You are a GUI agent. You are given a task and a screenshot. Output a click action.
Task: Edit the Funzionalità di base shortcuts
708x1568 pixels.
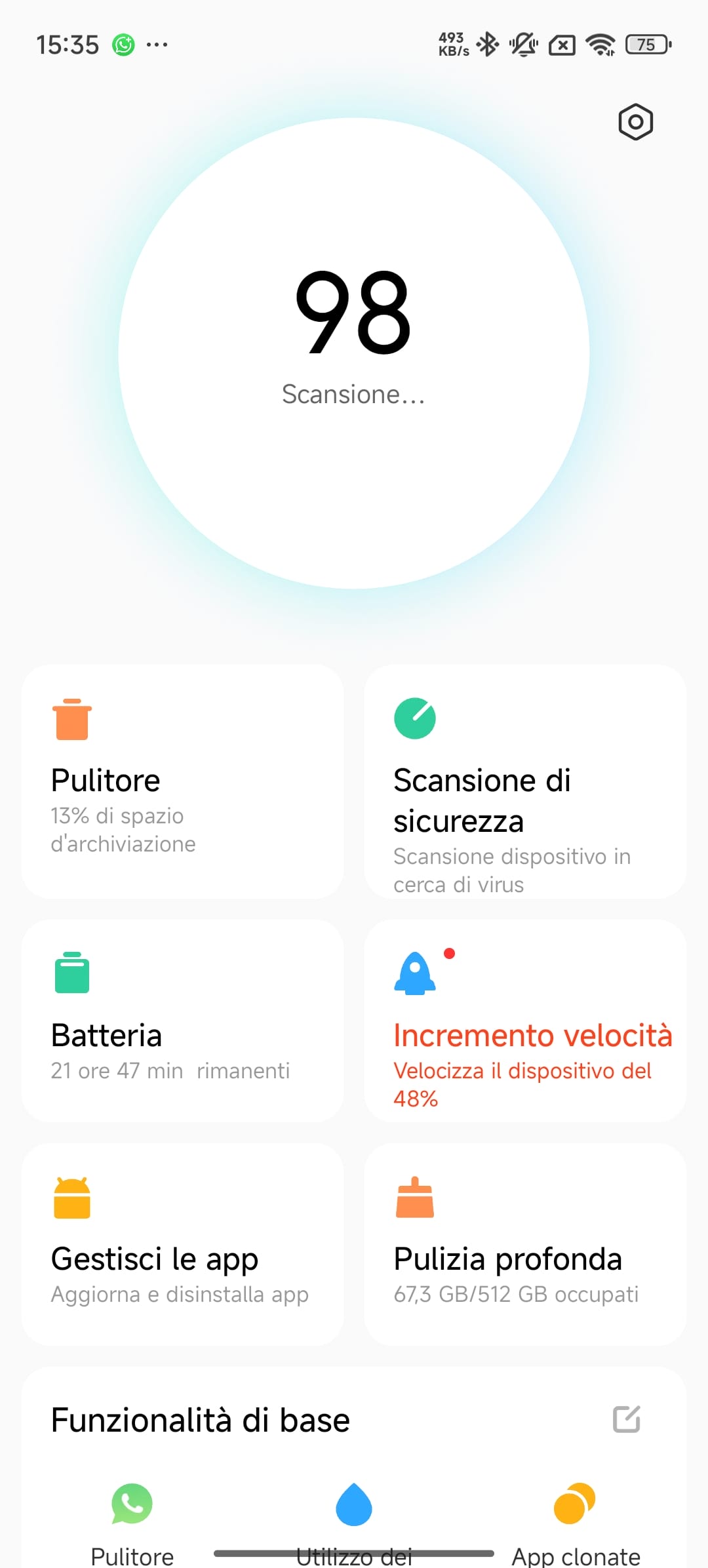click(x=626, y=1419)
